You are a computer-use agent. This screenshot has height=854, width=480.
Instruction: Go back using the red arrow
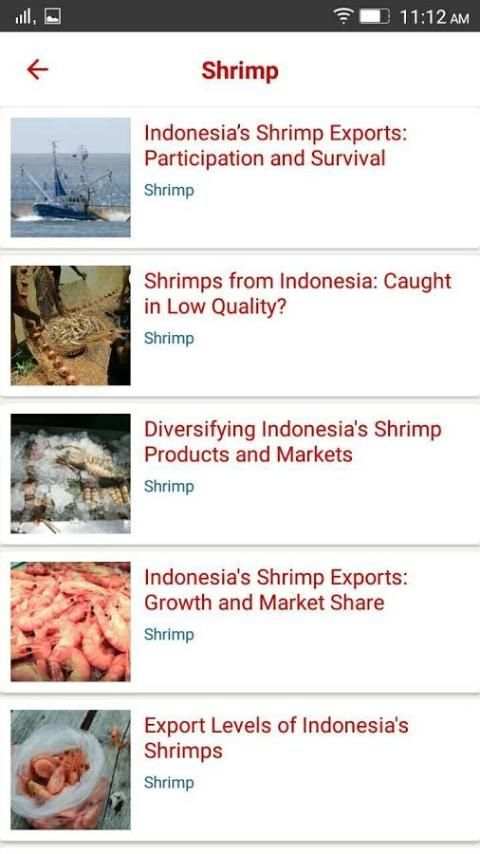(x=38, y=70)
